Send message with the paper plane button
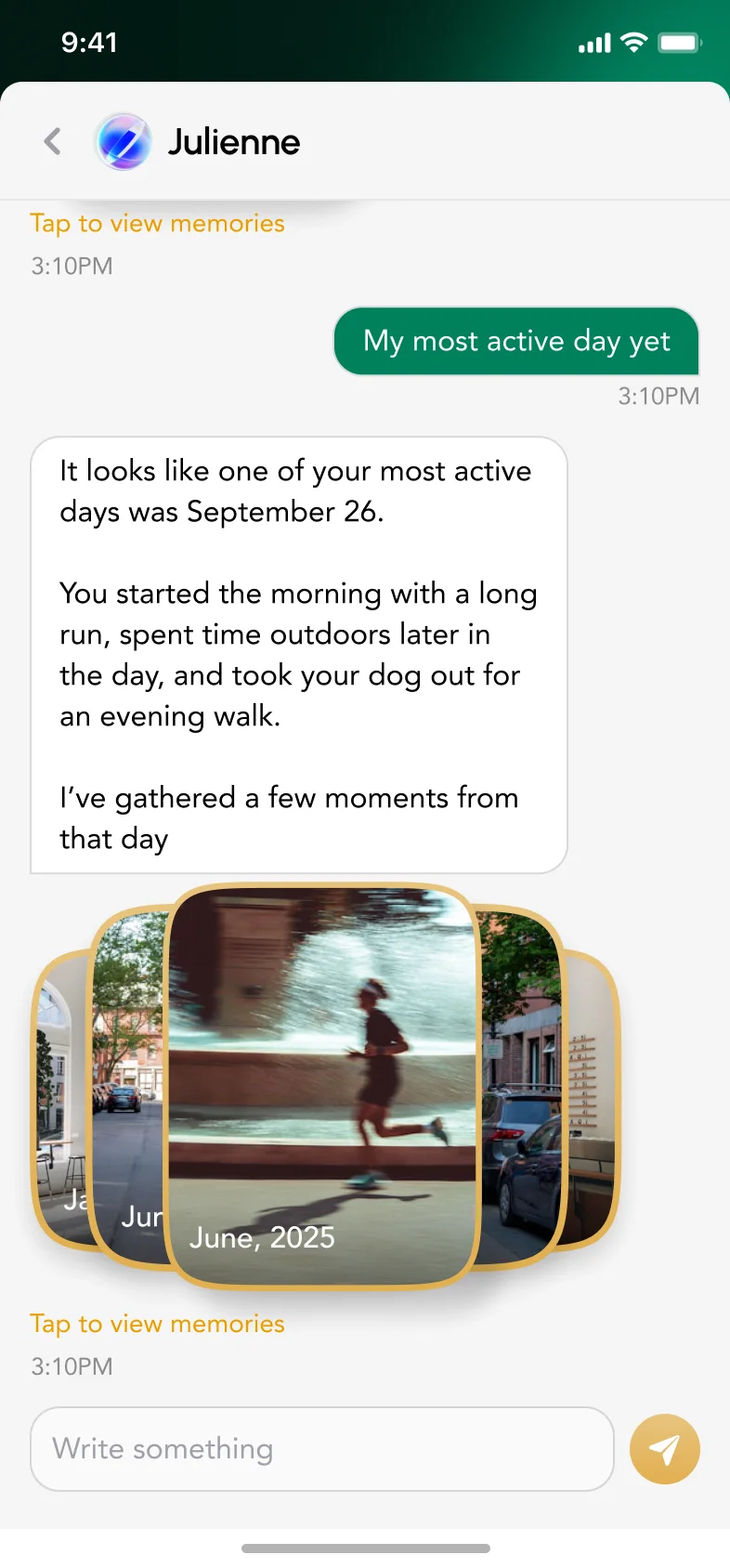 point(665,1449)
